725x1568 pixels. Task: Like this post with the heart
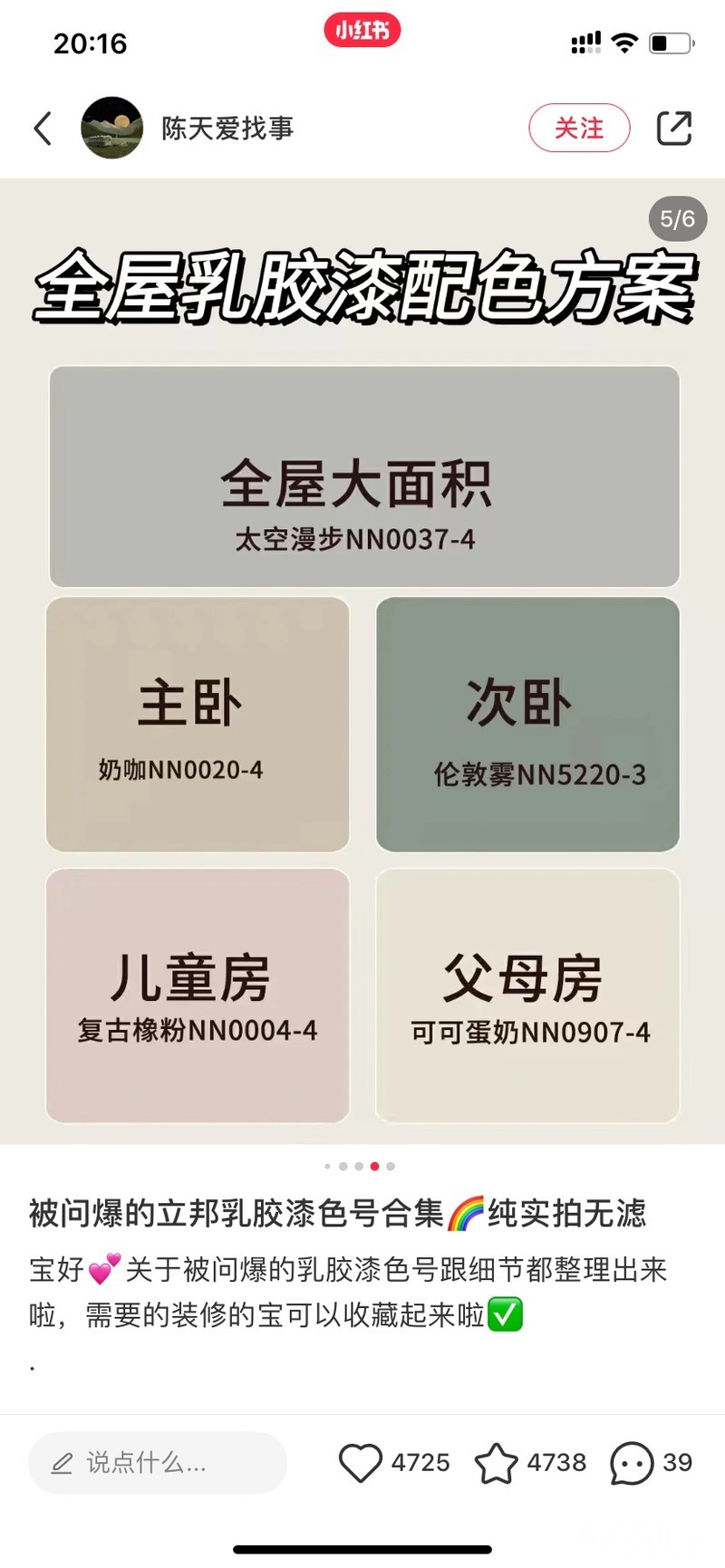point(360,1462)
